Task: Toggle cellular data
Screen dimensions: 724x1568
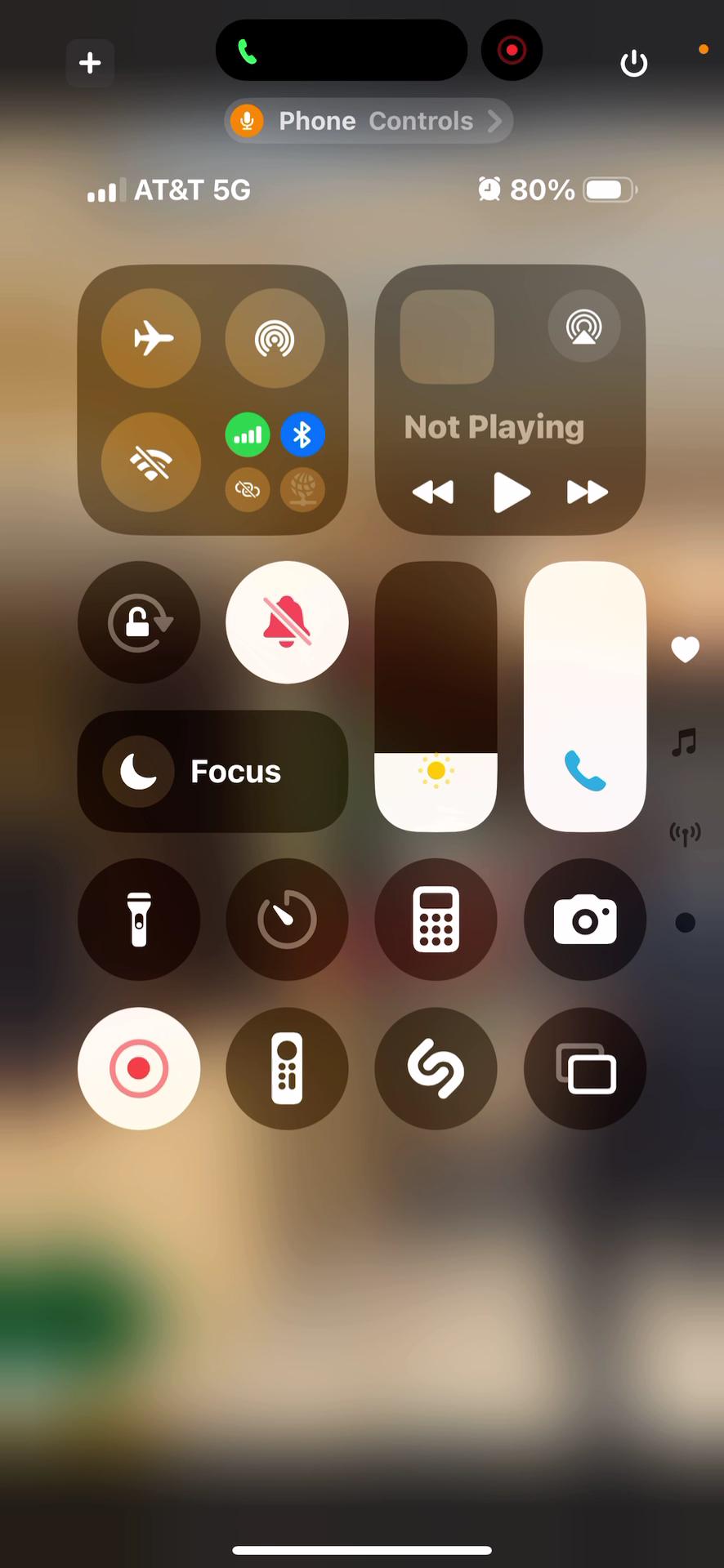Action: pos(248,434)
